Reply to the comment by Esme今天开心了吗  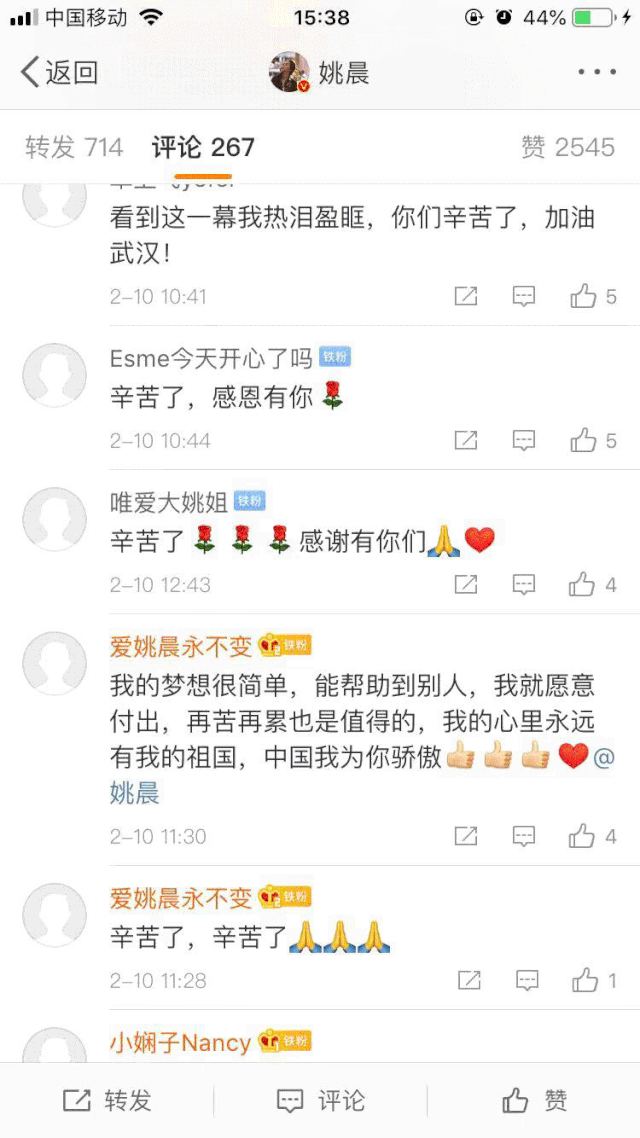pos(524,440)
